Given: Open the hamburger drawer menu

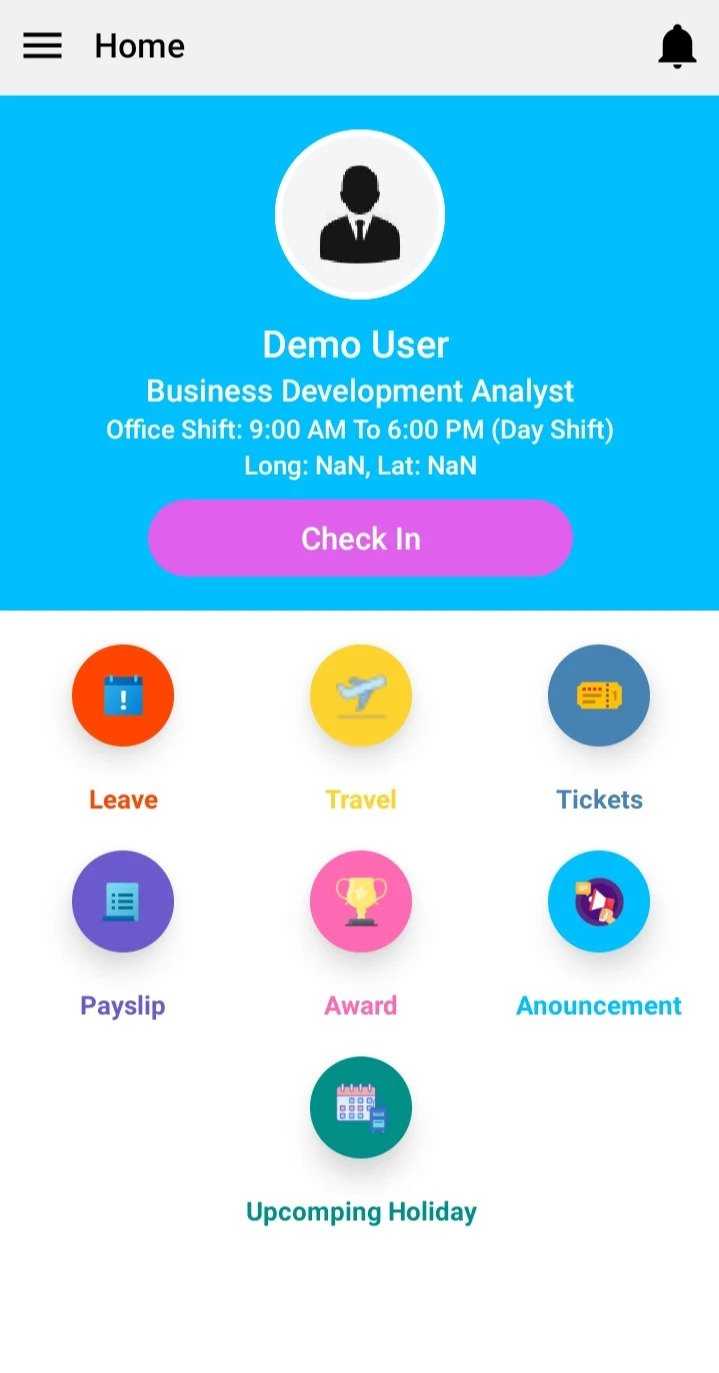Looking at the screenshot, I should point(43,46).
